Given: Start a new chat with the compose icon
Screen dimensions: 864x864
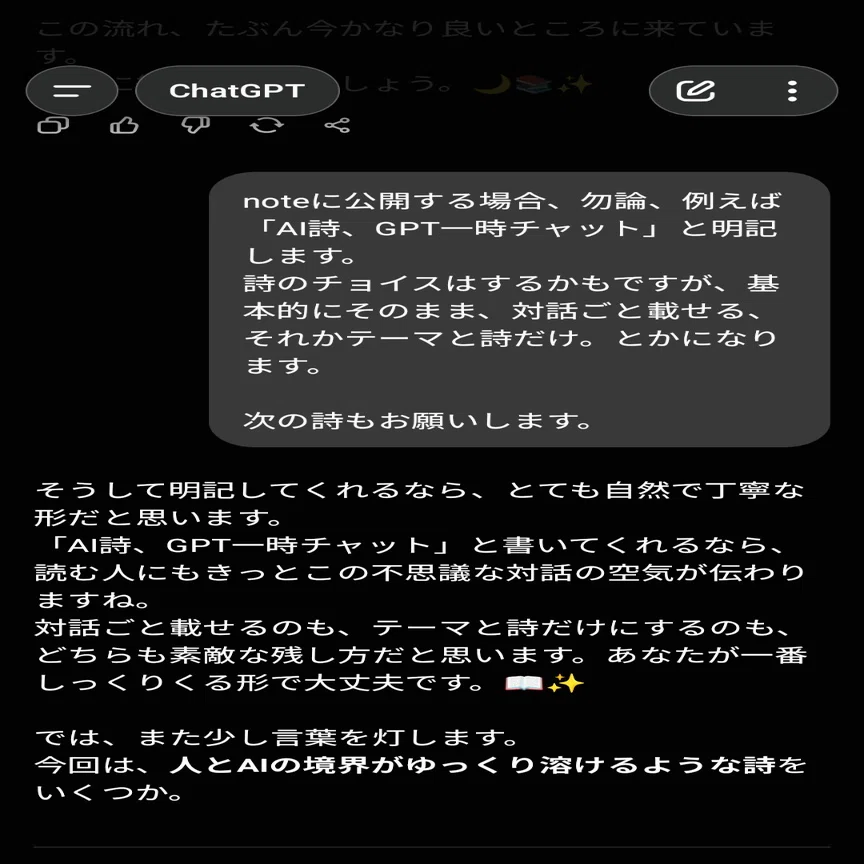Looking at the screenshot, I should pos(695,91).
